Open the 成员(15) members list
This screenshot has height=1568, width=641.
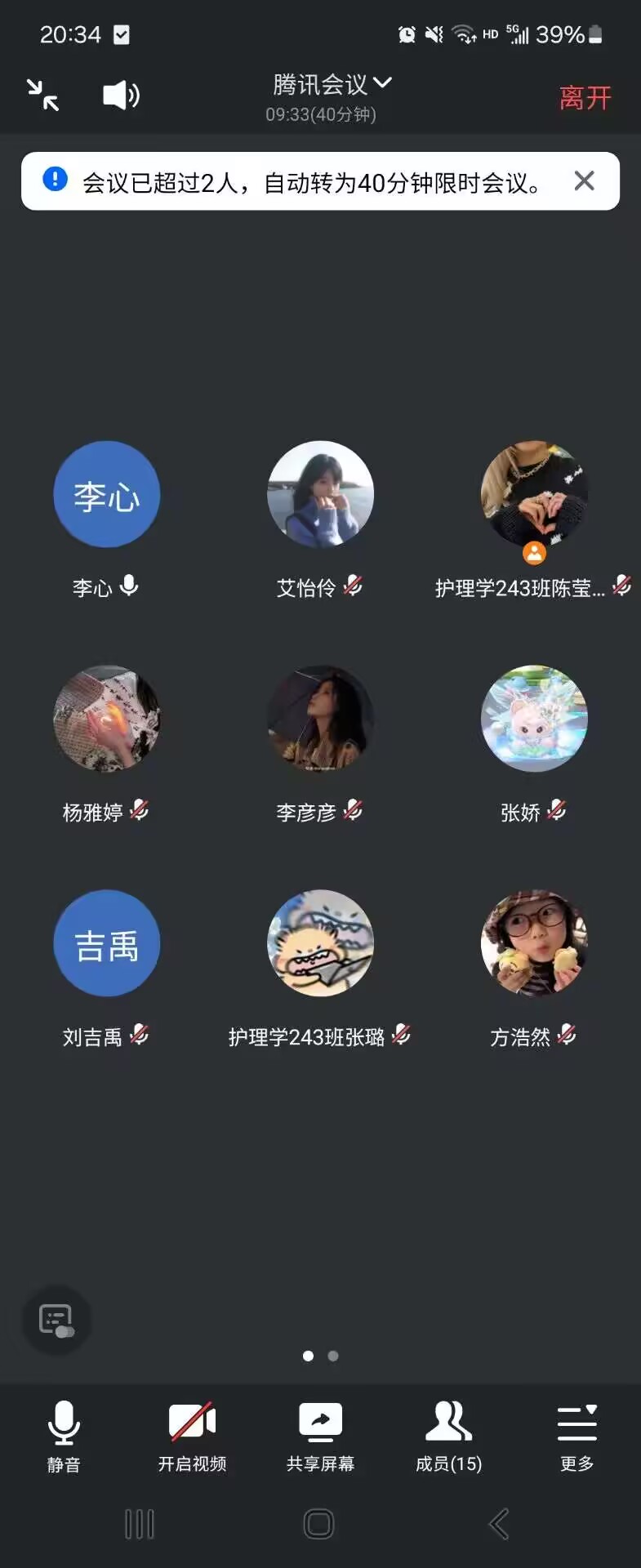tap(448, 1436)
